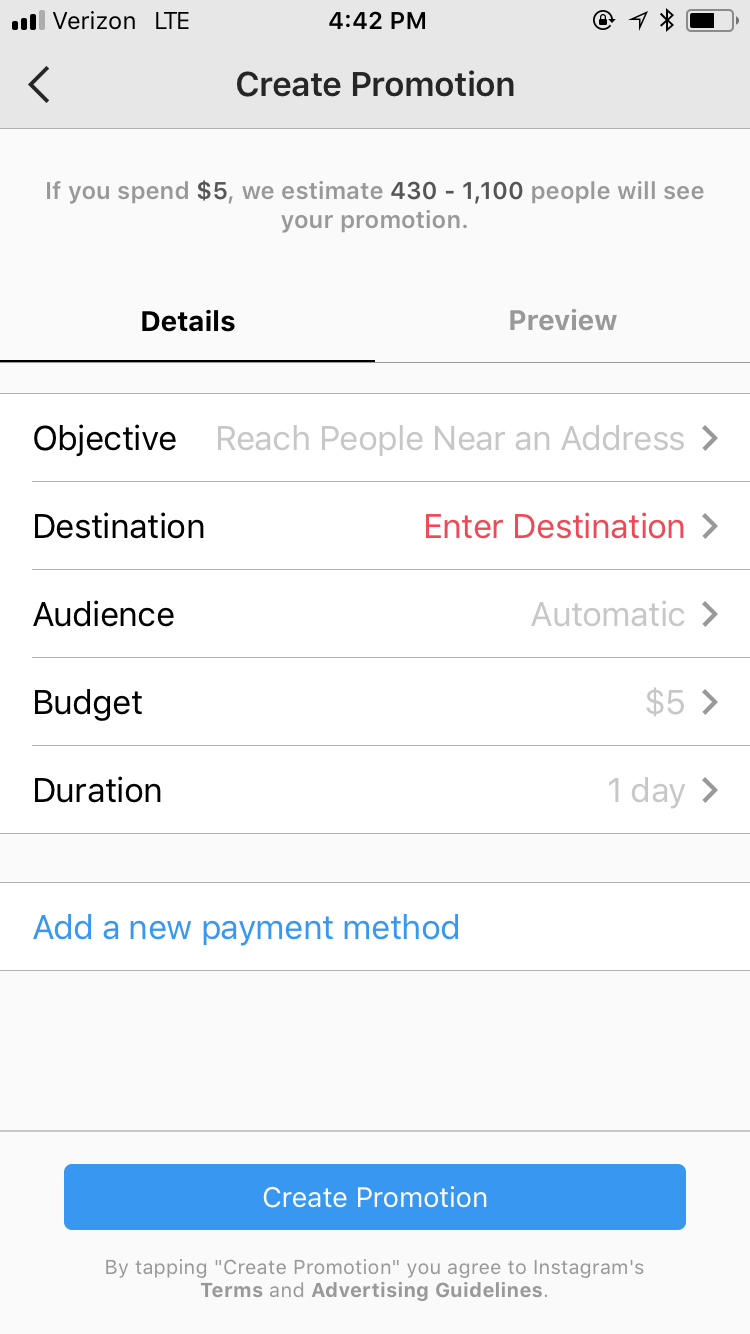Tap the battery indicator icon
The width and height of the screenshot is (750, 1334).
point(710,20)
